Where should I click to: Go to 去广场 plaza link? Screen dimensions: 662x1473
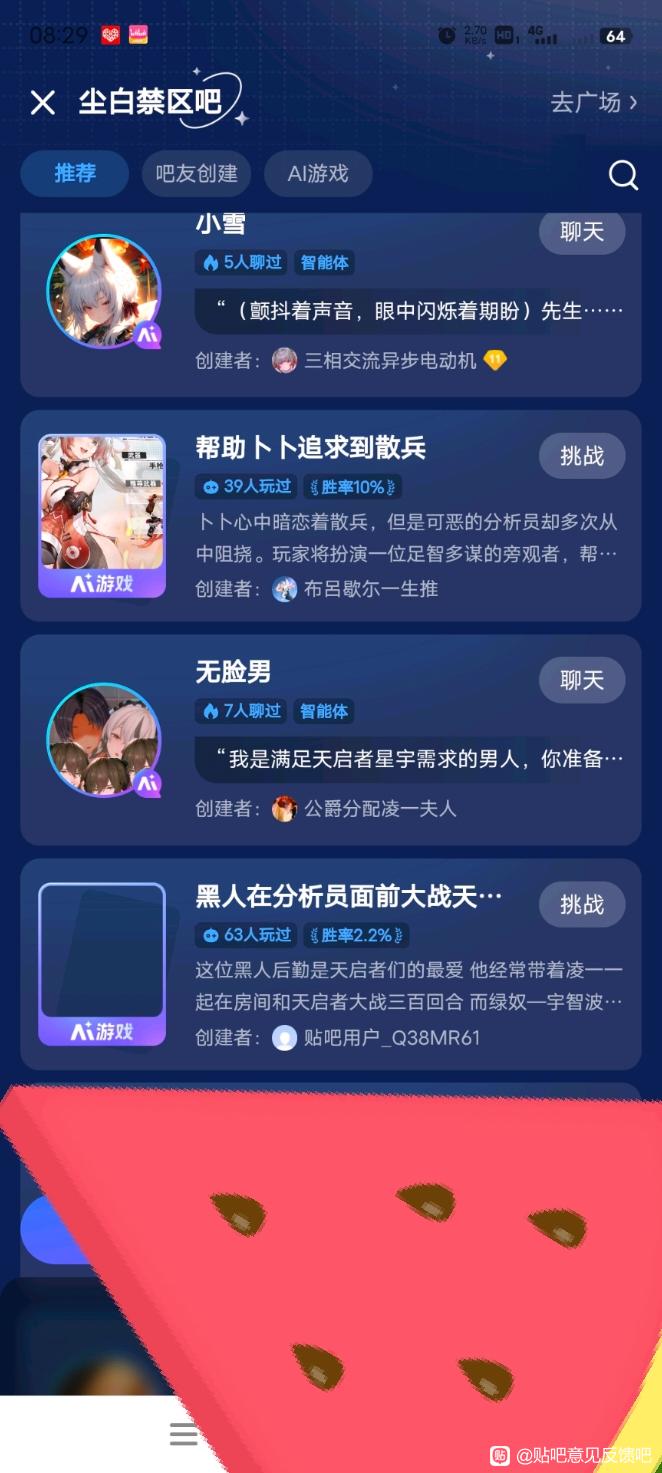(593, 102)
